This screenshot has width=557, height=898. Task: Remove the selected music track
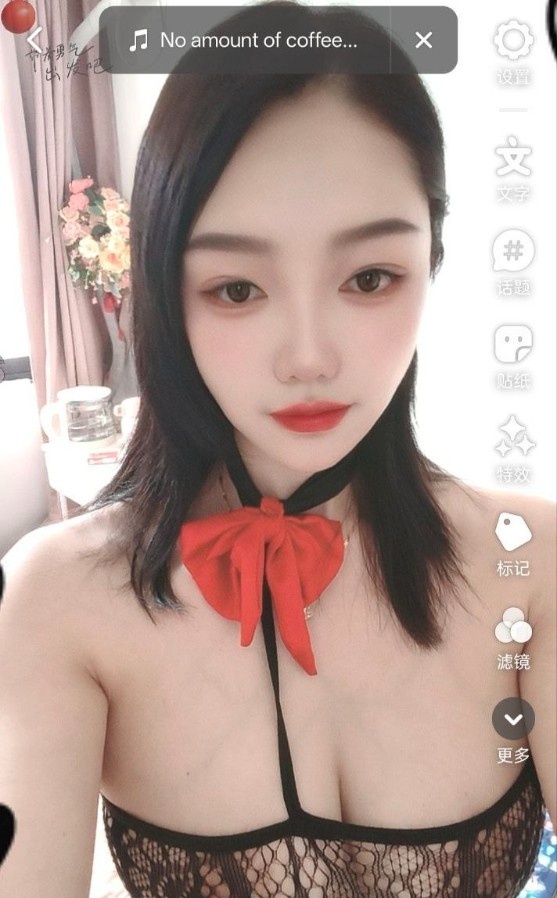pos(424,40)
